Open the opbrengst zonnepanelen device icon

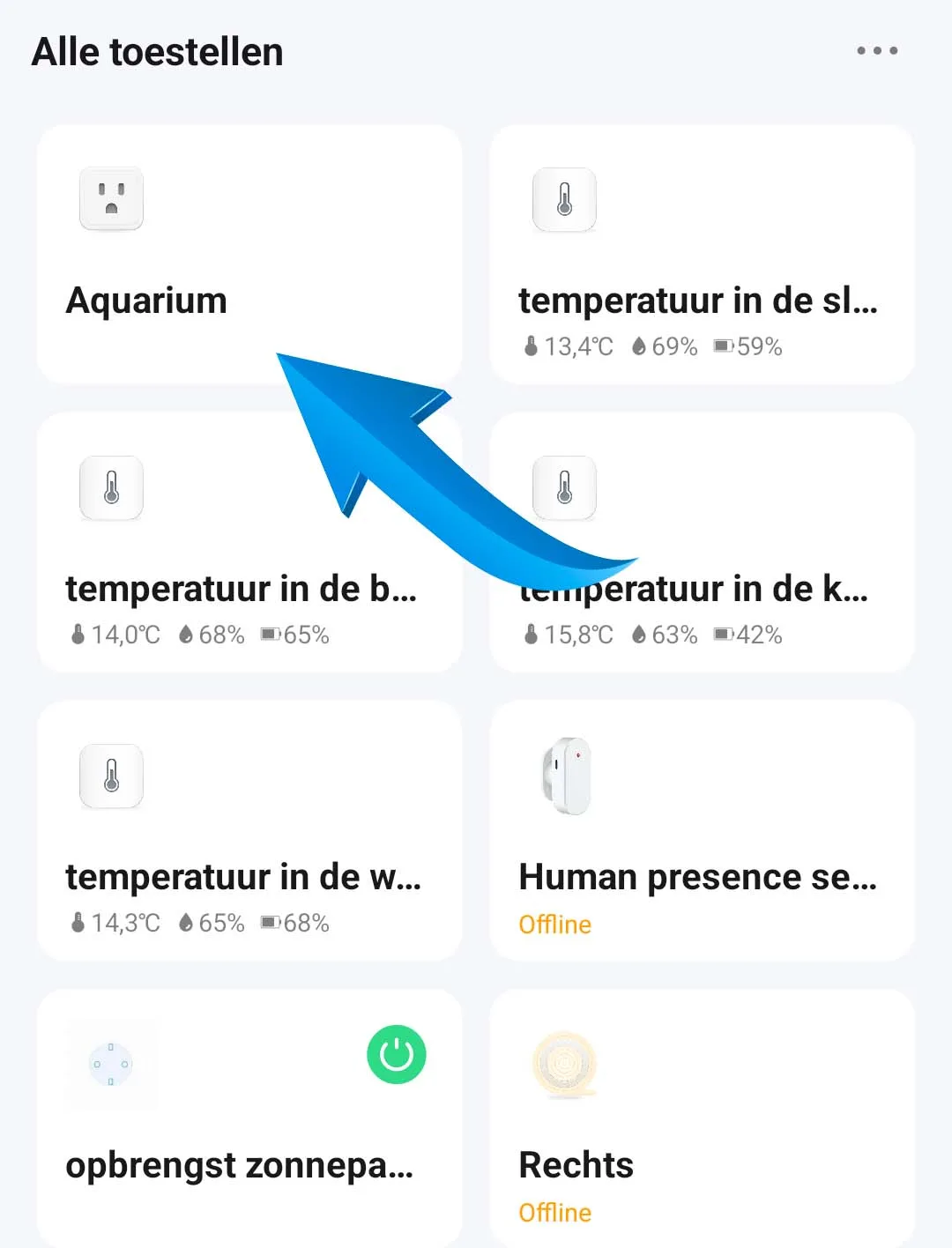(111, 1064)
